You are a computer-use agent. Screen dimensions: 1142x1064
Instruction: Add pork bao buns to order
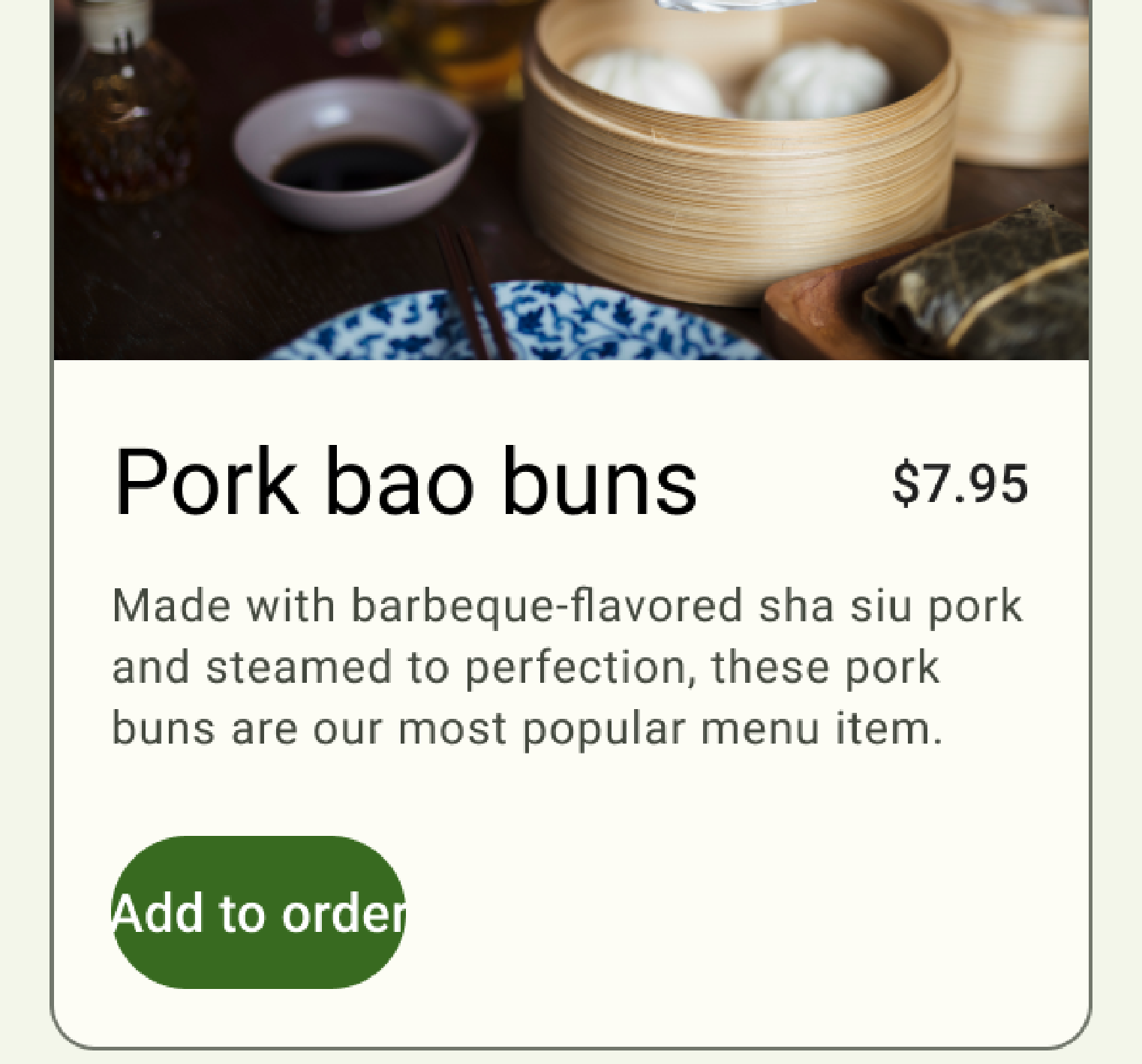click(x=258, y=912)
